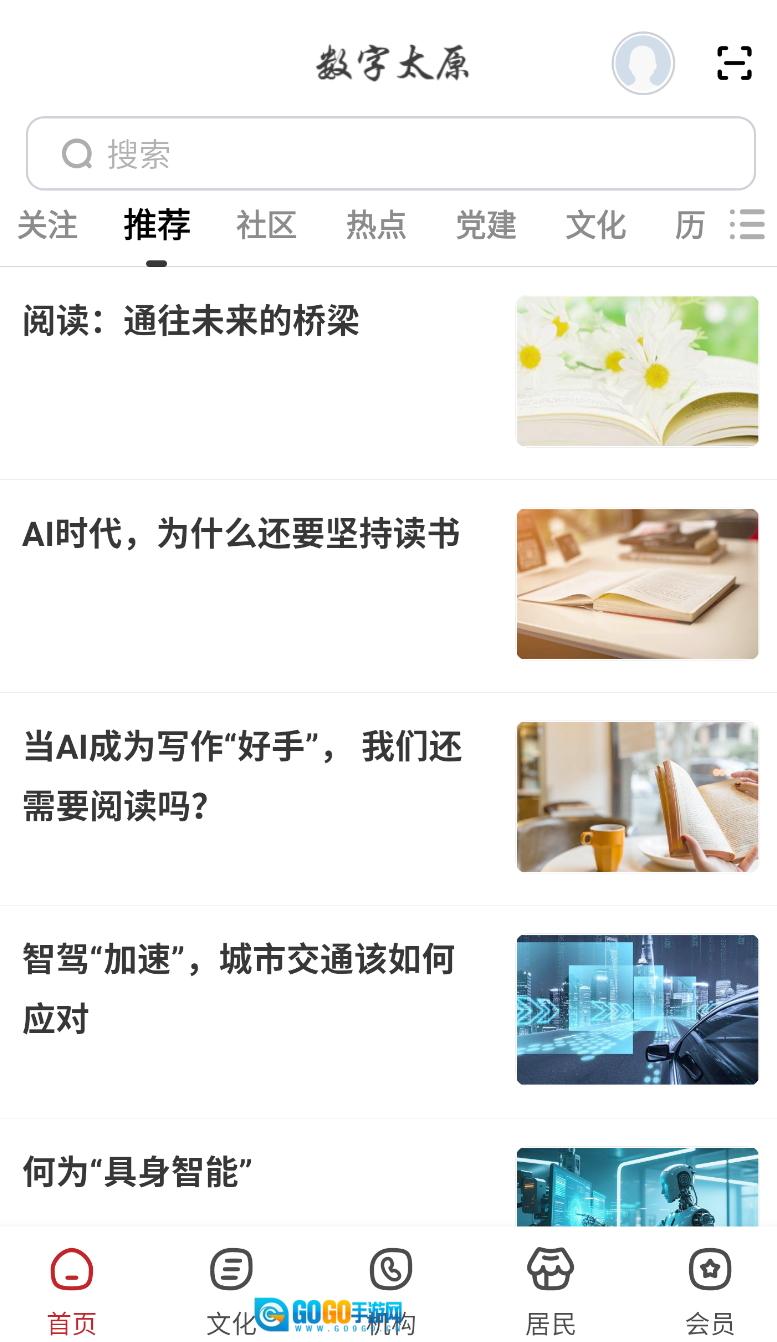Select the 会员 member star icon
This screenshot has height=1342, width=777.
[x=710, y=1270]
